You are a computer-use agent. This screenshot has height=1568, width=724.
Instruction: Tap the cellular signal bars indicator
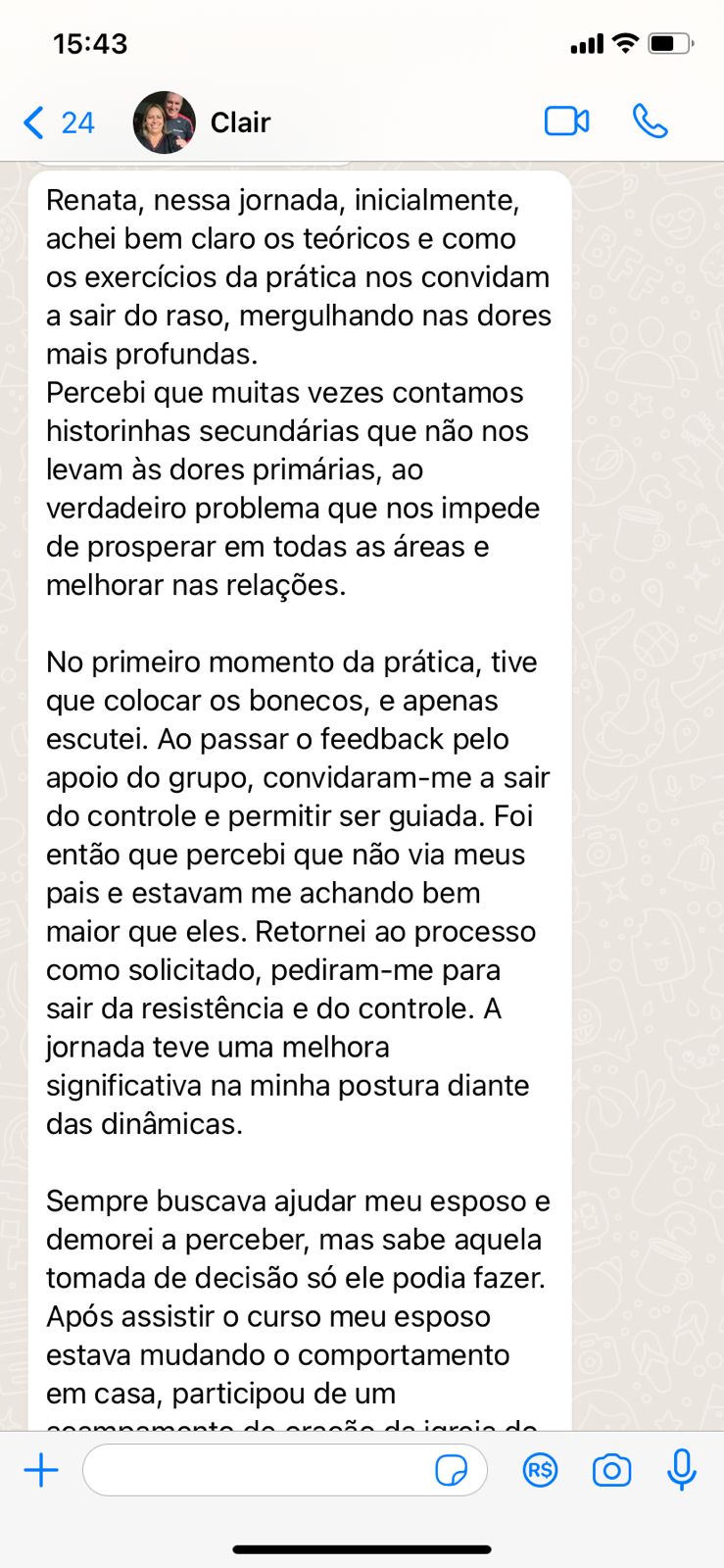click(585, 43)
